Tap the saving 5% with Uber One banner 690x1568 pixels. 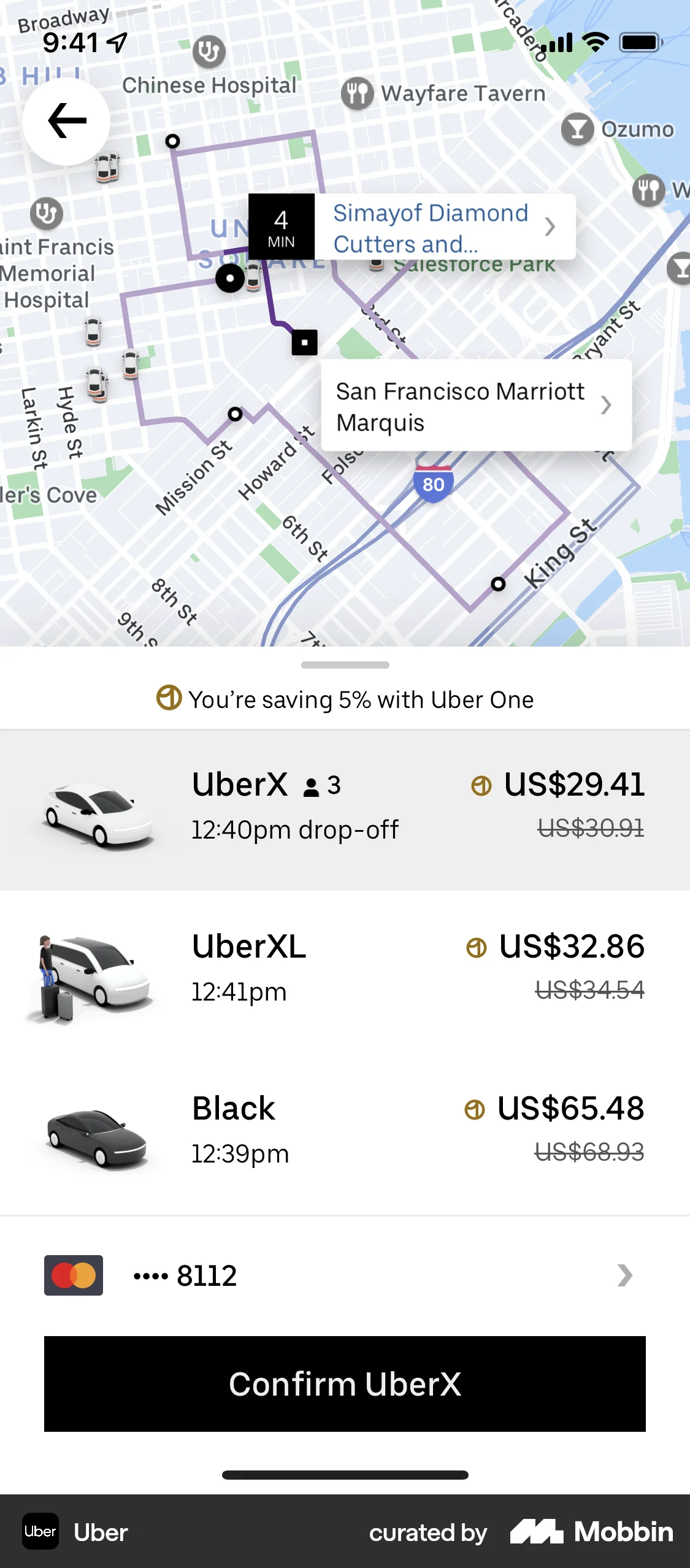pos(345,699)
